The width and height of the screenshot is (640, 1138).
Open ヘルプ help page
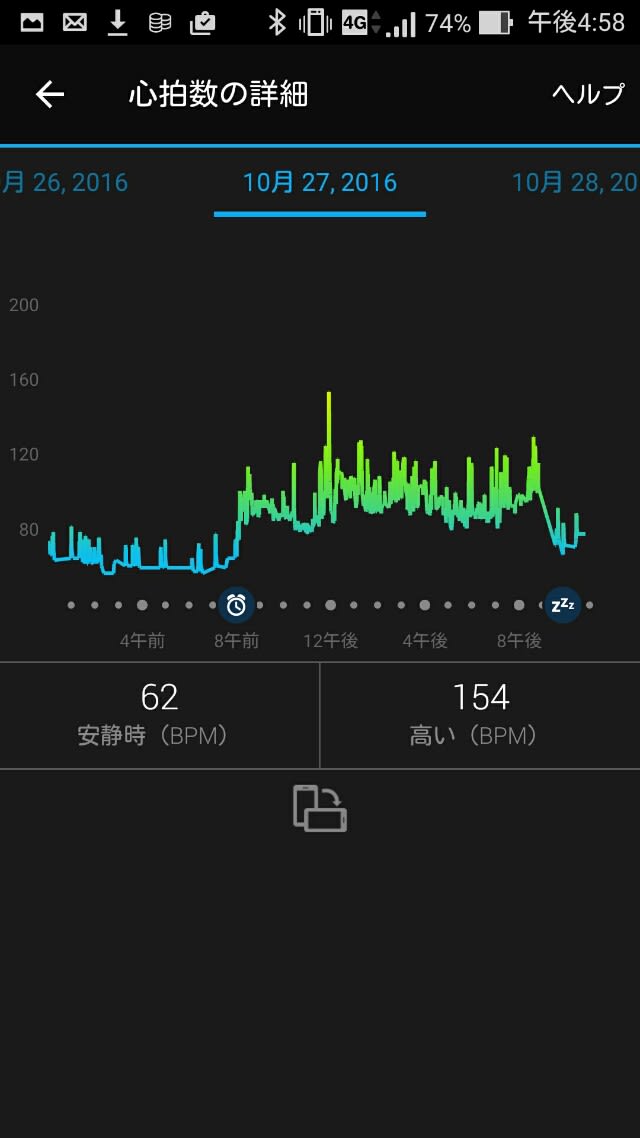tap(588, 94)
